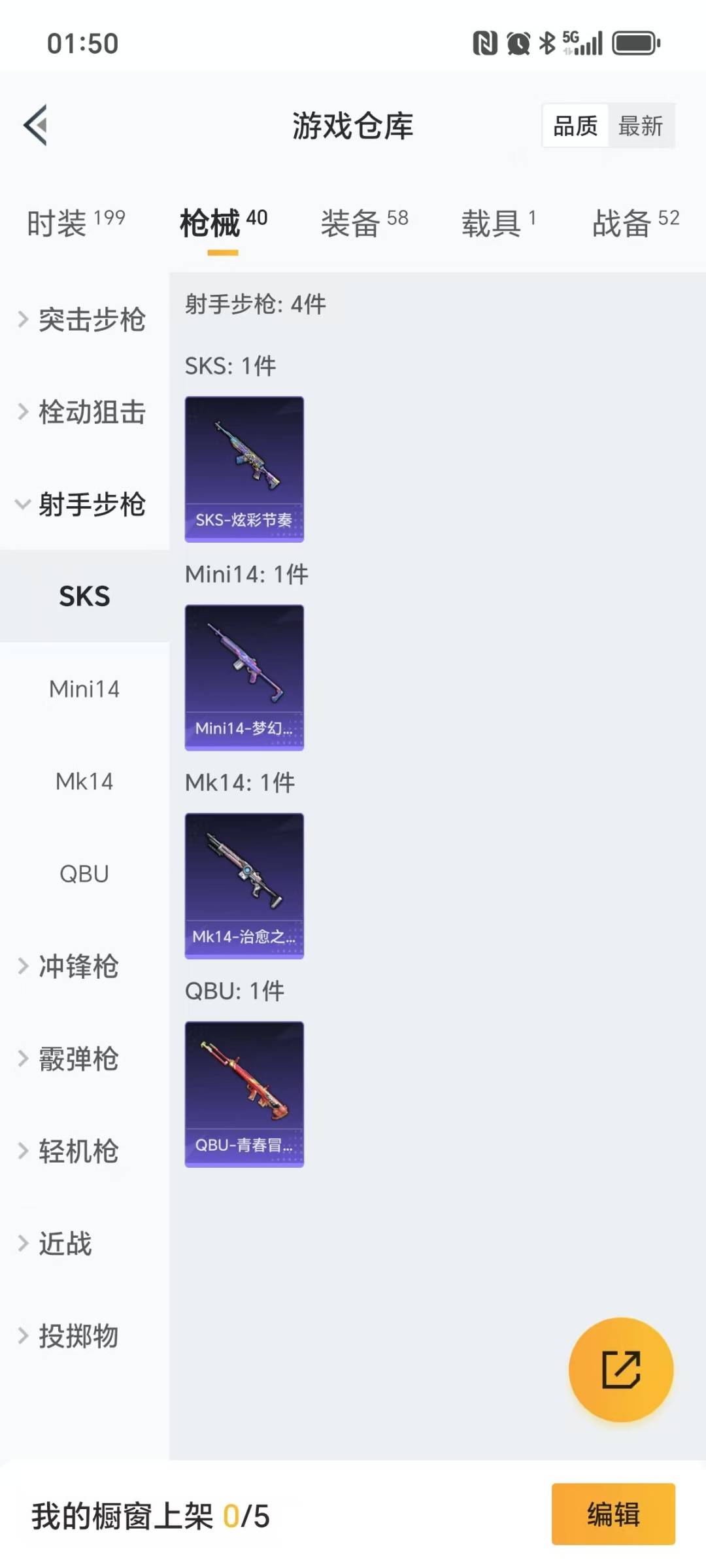Open the red QBU-青春冒 skin card
Screen dimensions: 706x1568
[244, 1094]
